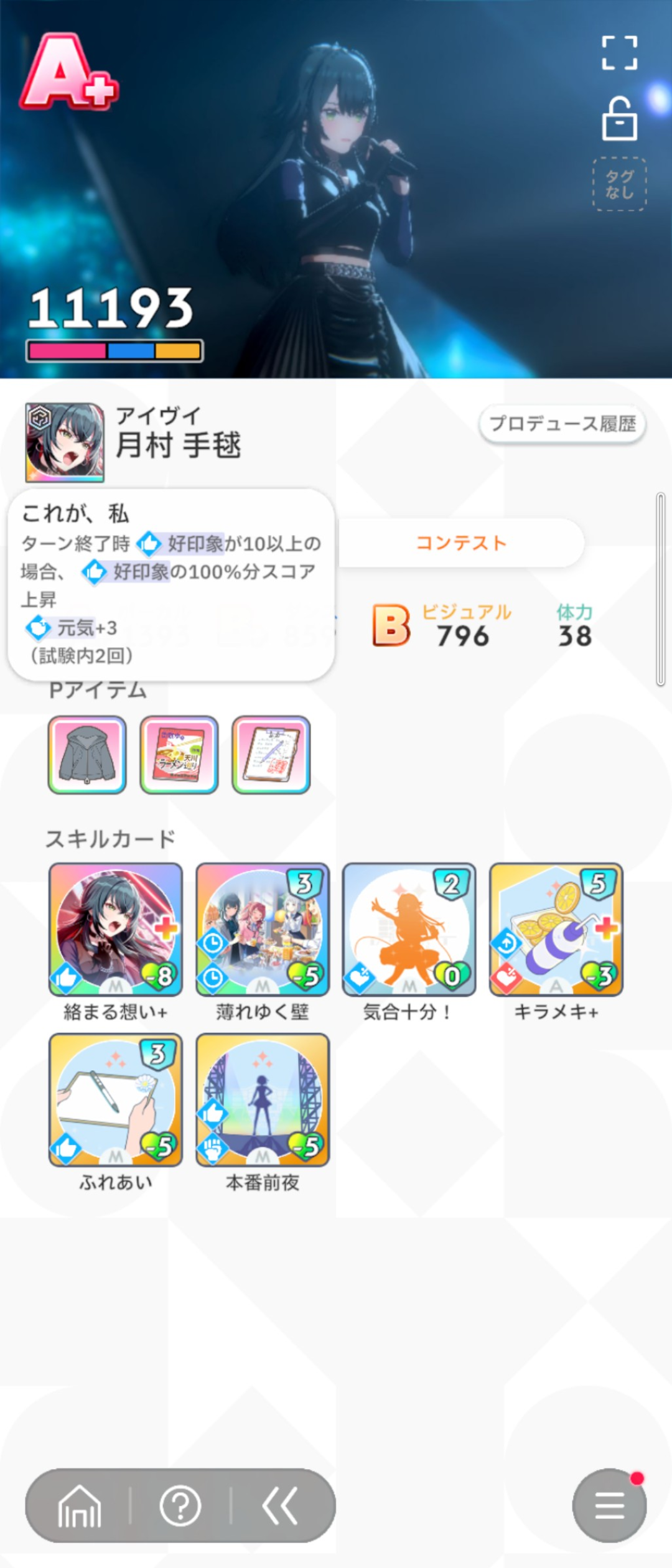
Task: View the hoodie P-item details
Action: point(87,754)
